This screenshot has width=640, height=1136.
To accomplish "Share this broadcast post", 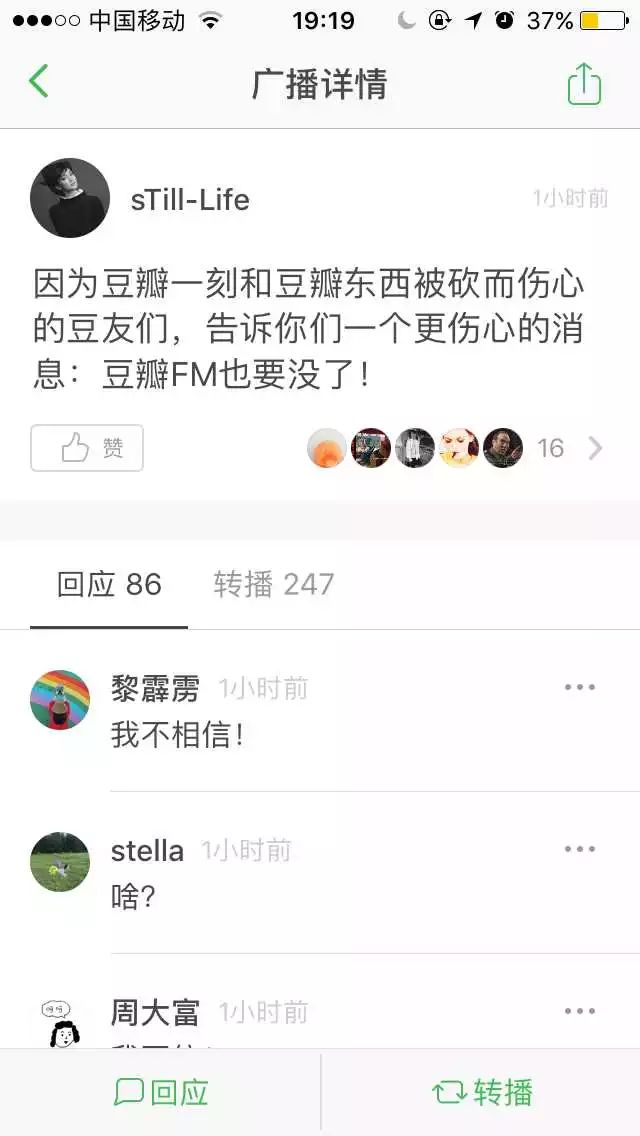I will [584, 83].
